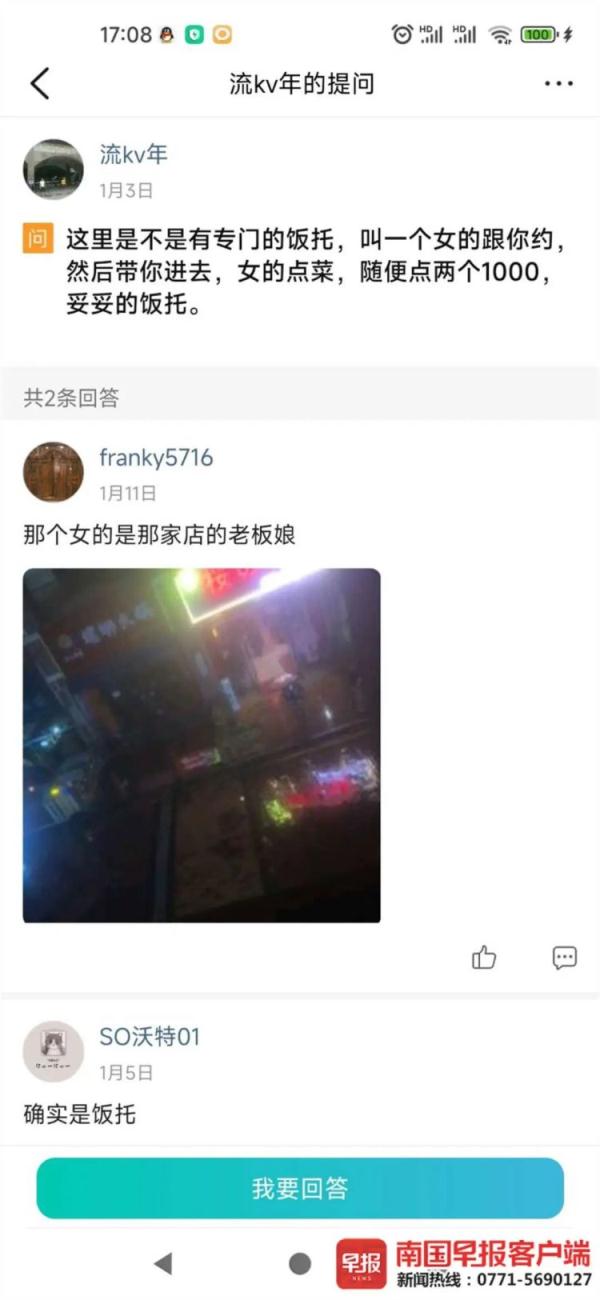This screenshot has width=600, height=1300.
Task: Open 流kv年's profile avatar
Action: (53, 169)
